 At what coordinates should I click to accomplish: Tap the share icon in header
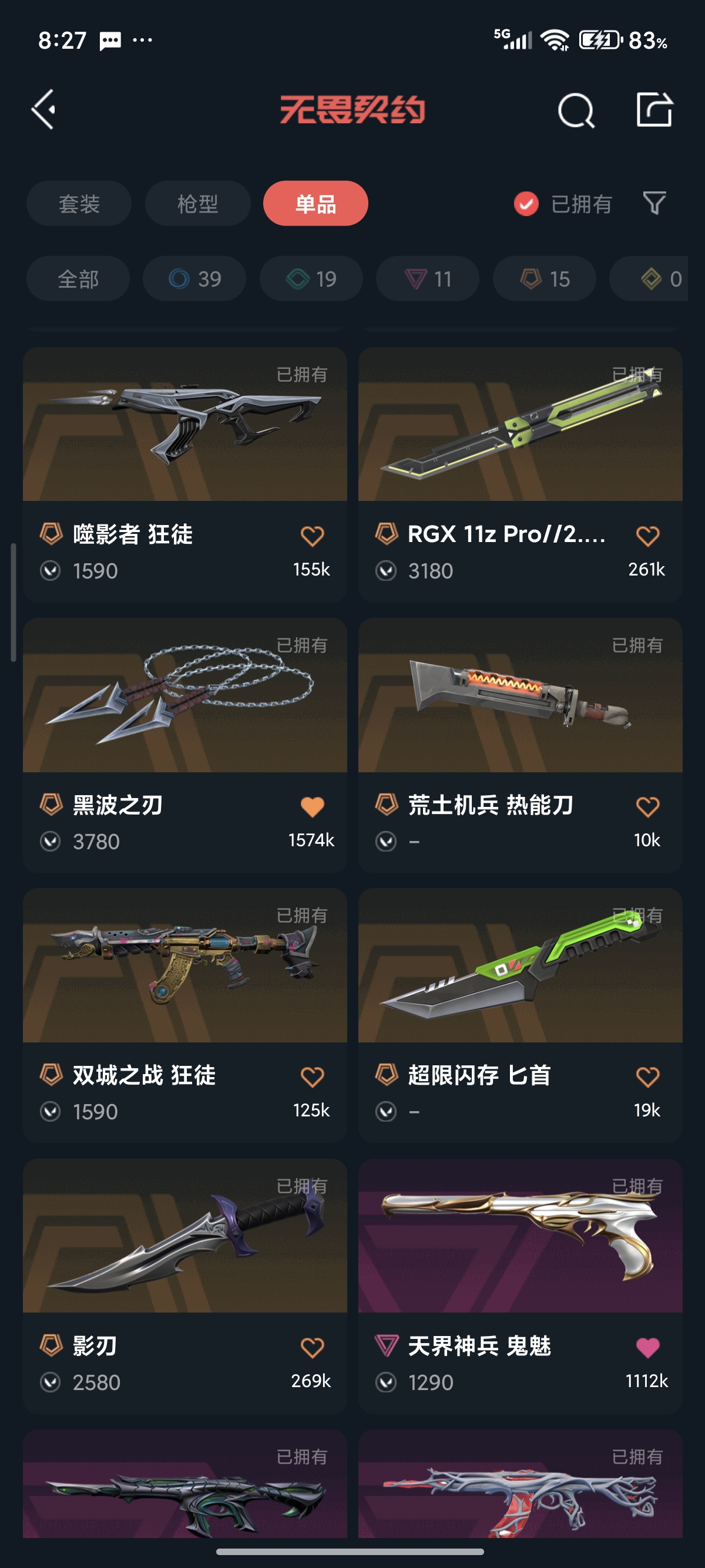(x=654, y=110)
